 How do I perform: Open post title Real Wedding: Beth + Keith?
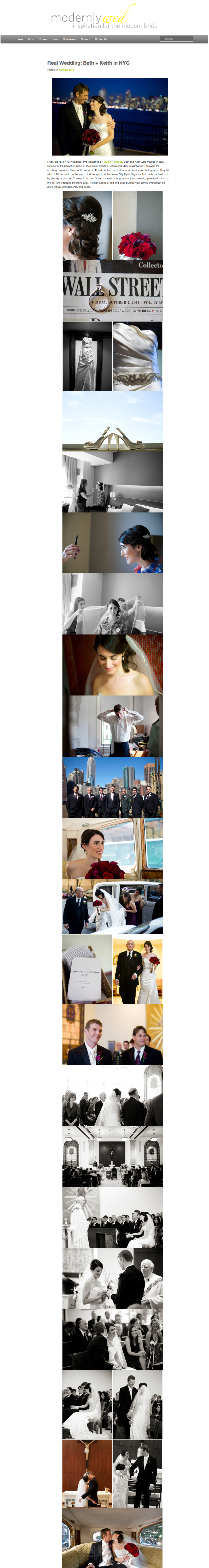click(x=88, y=63)
